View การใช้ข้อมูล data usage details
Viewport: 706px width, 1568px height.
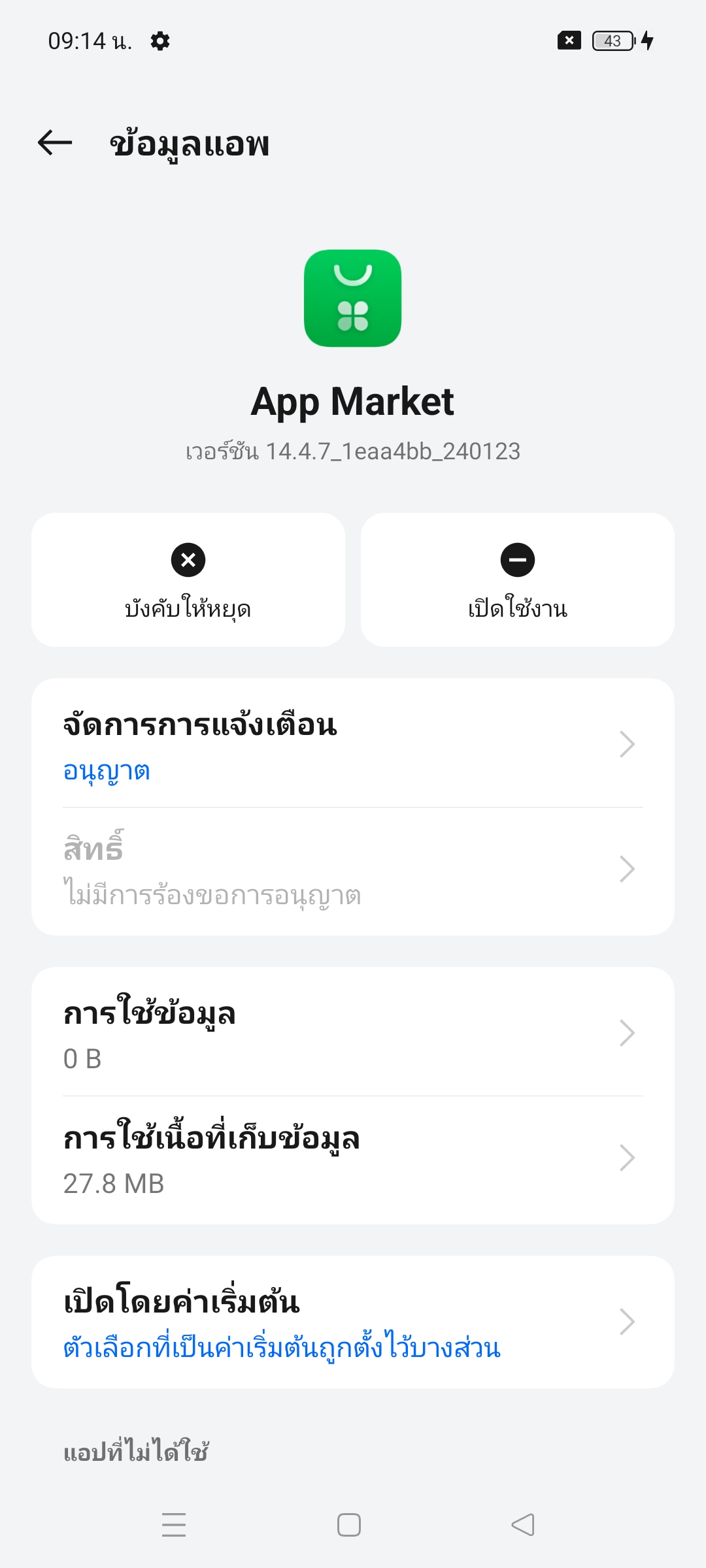(353, 1032)
